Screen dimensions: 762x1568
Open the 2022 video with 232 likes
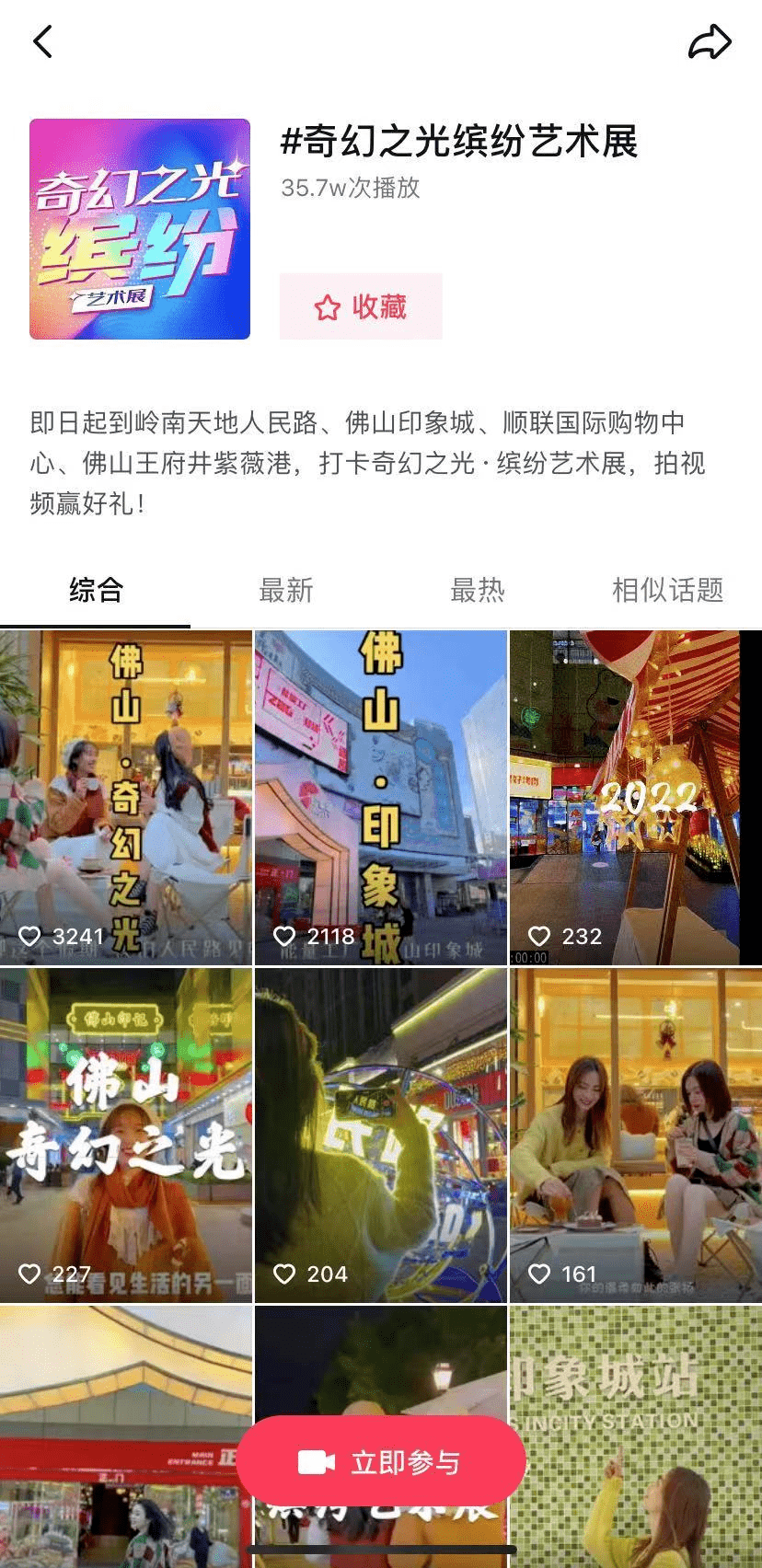[635, 797]
